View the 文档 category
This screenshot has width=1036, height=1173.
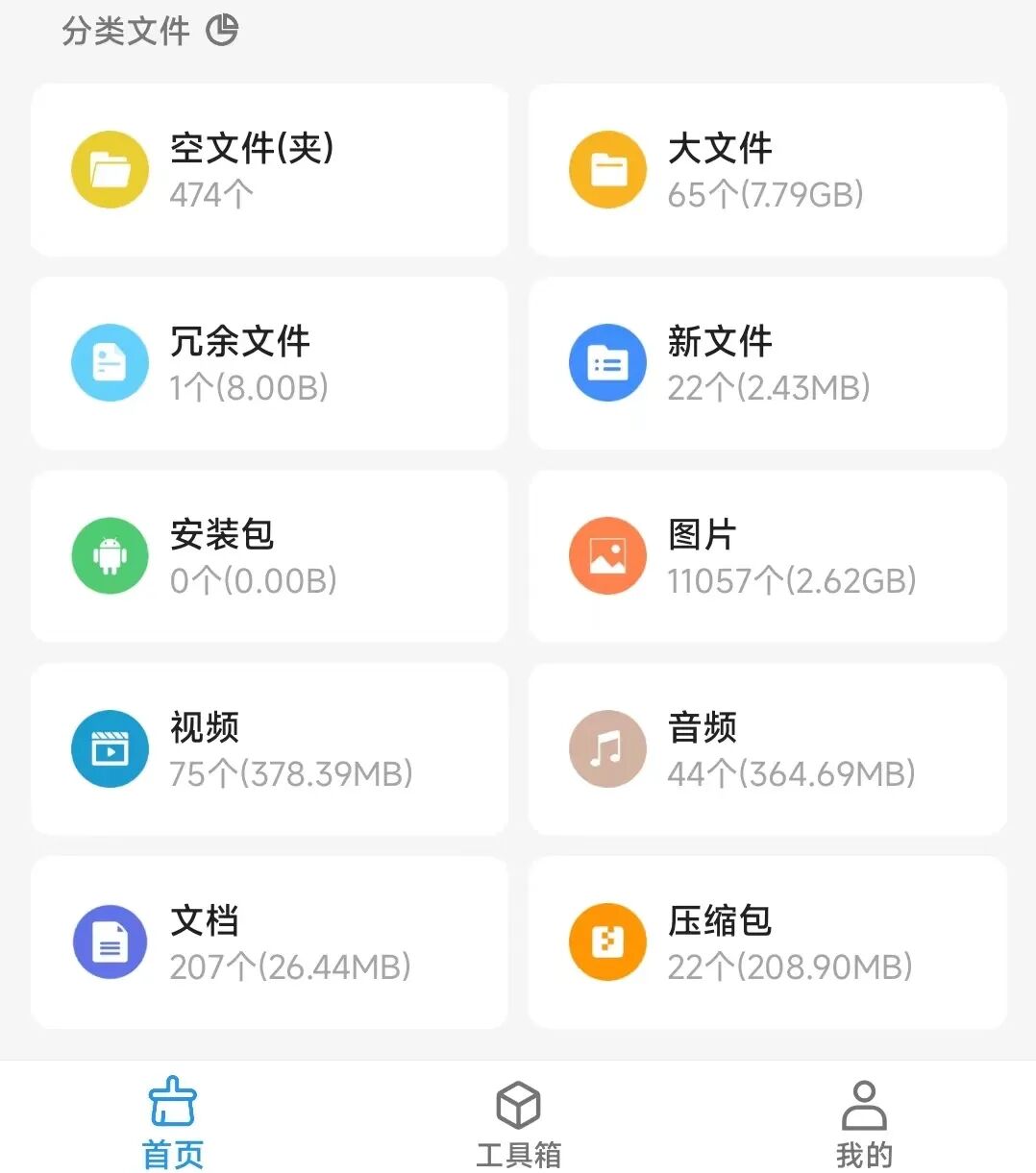point(269,942)
